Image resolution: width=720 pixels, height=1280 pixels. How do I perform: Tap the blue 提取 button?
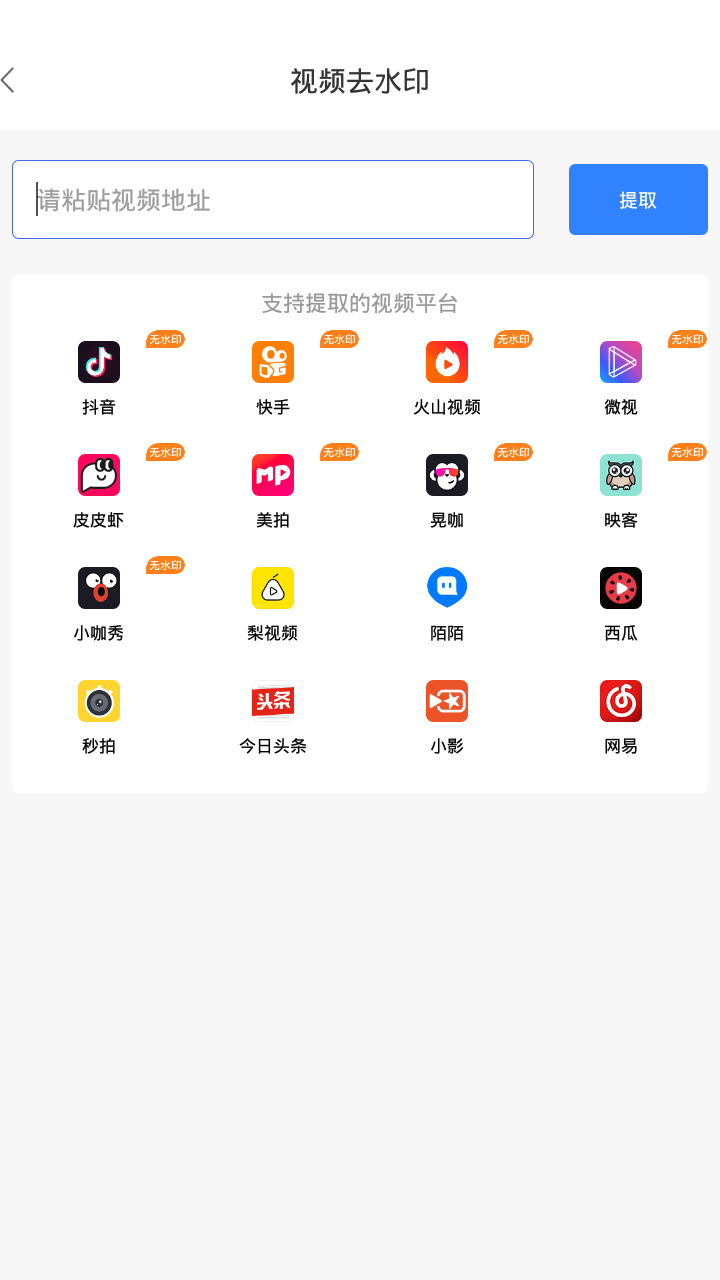(x=638, y=199)
